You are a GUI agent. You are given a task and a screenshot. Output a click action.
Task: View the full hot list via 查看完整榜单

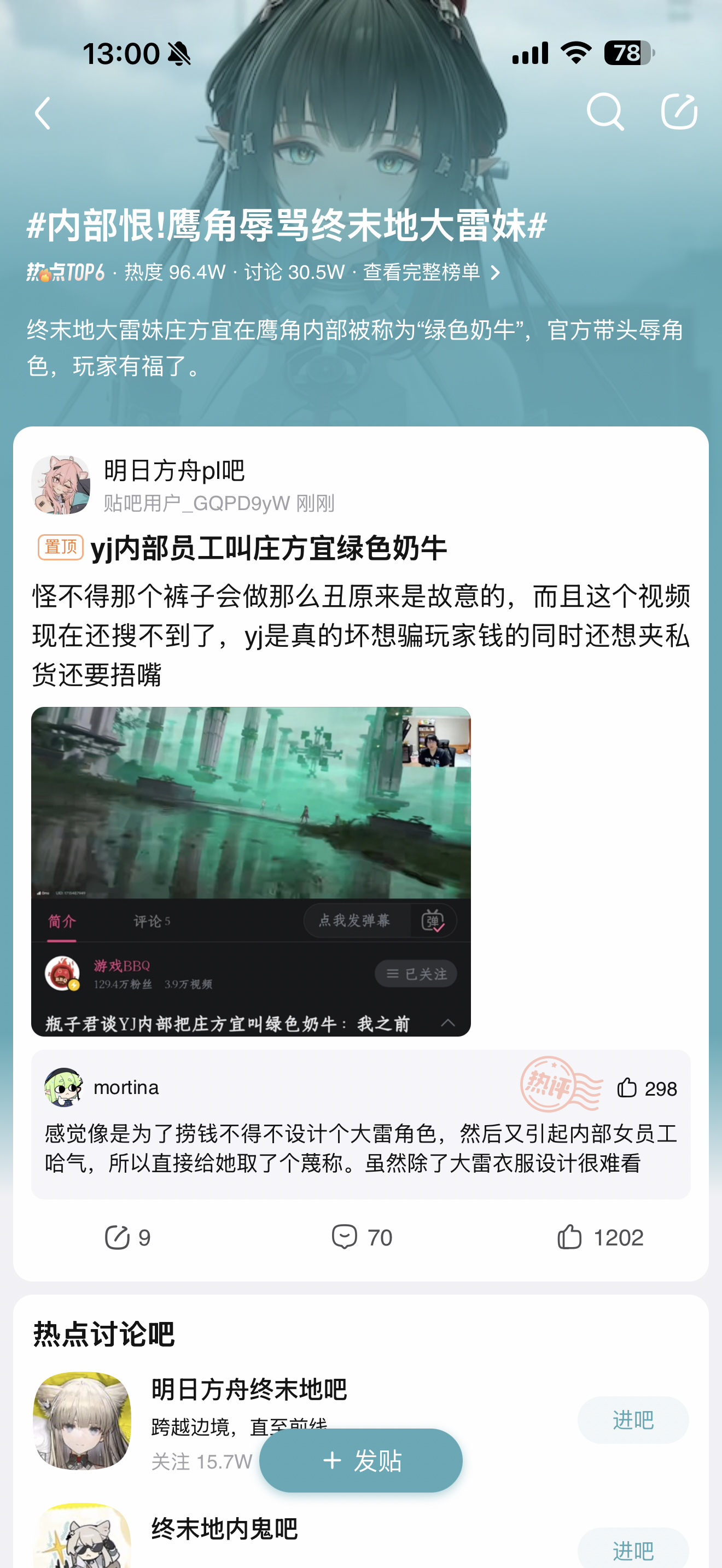tap(432, 272)
